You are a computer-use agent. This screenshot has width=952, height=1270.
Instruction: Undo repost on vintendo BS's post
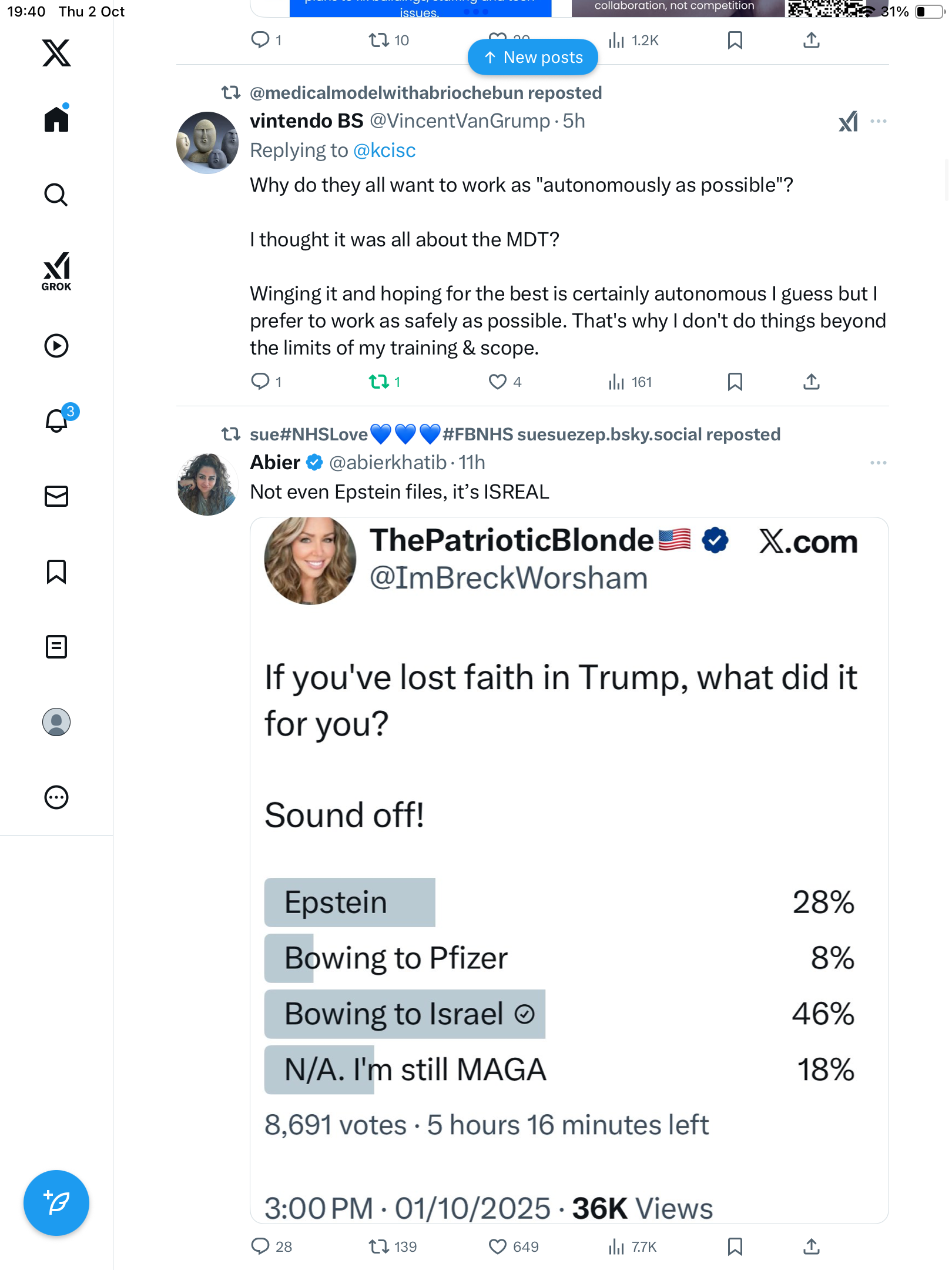pos(378,382)
